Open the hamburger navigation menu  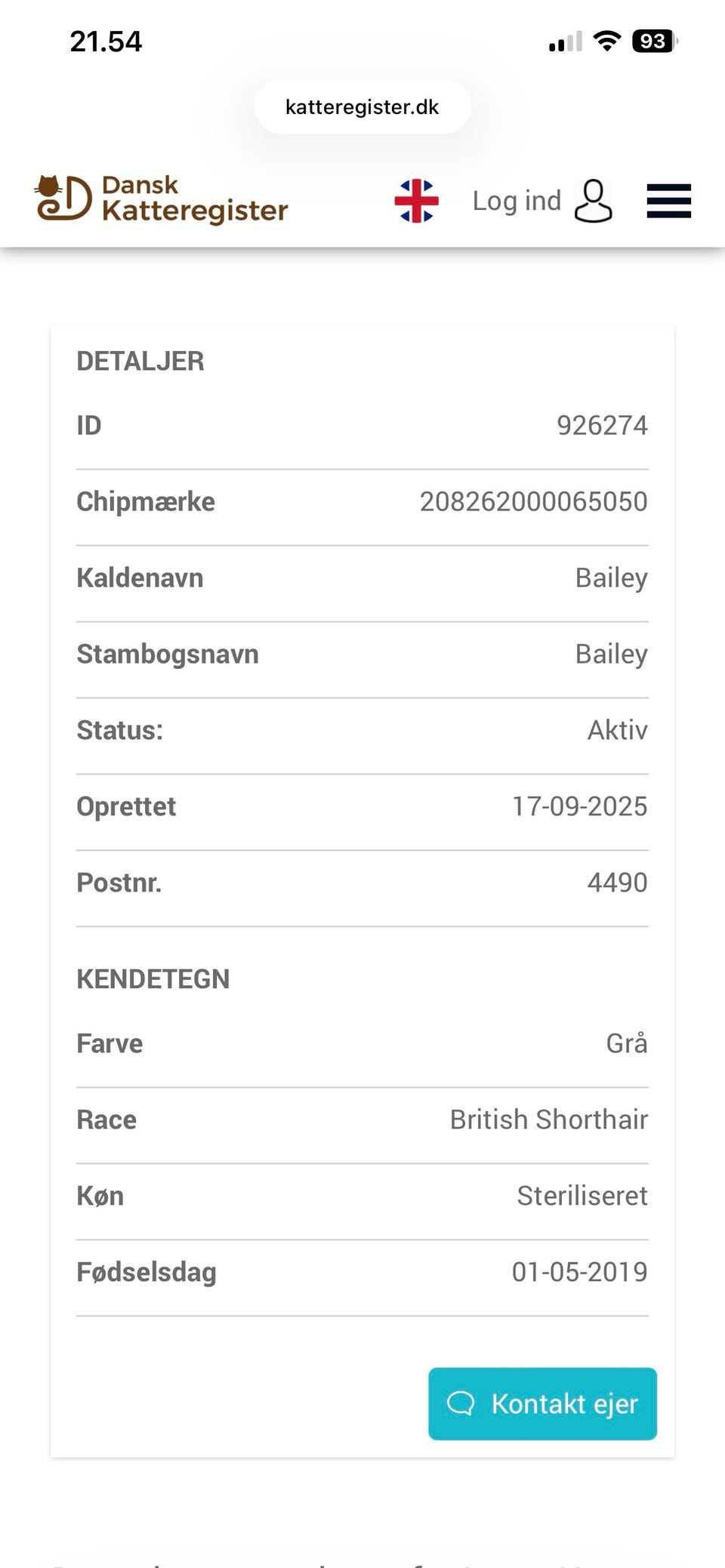click(x=668, y=202)
